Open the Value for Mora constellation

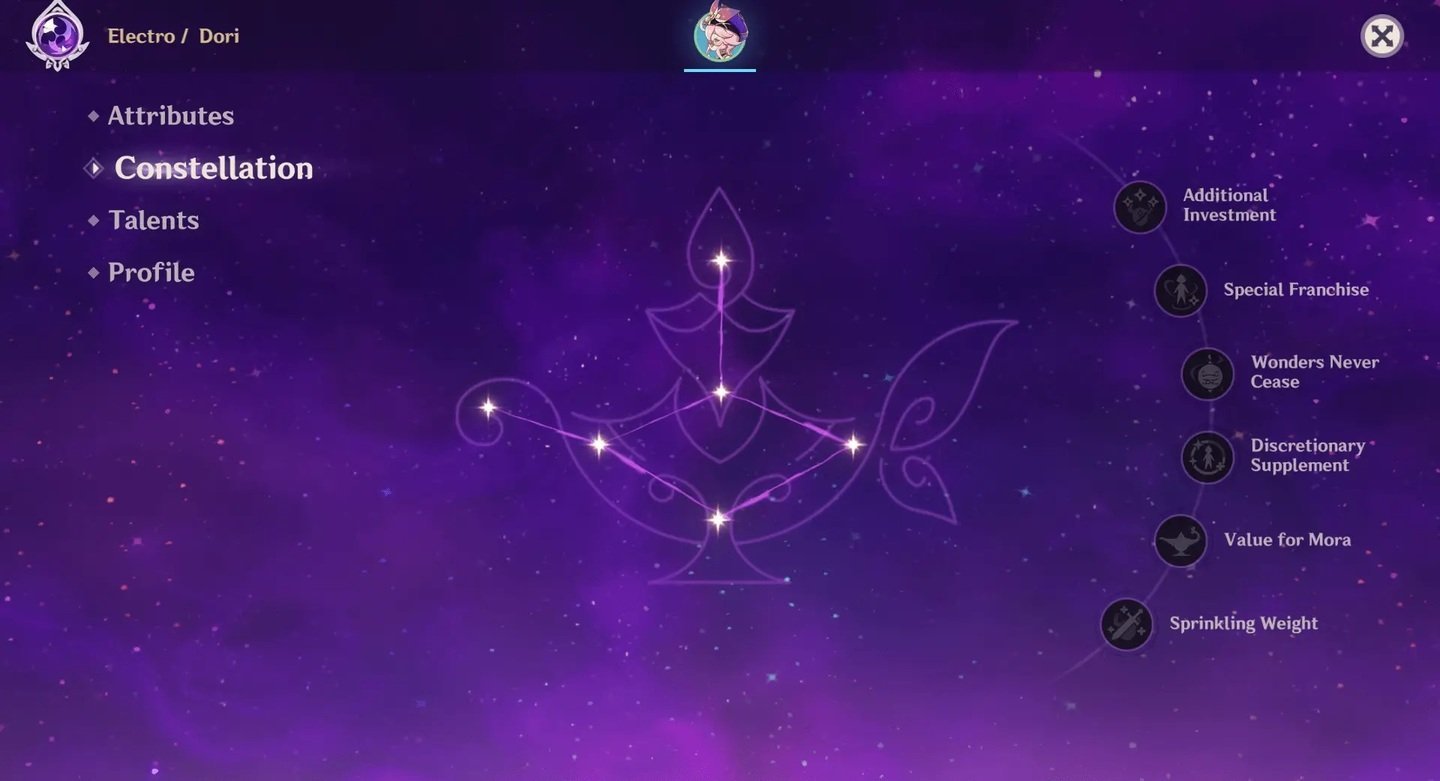[1180, 540]
